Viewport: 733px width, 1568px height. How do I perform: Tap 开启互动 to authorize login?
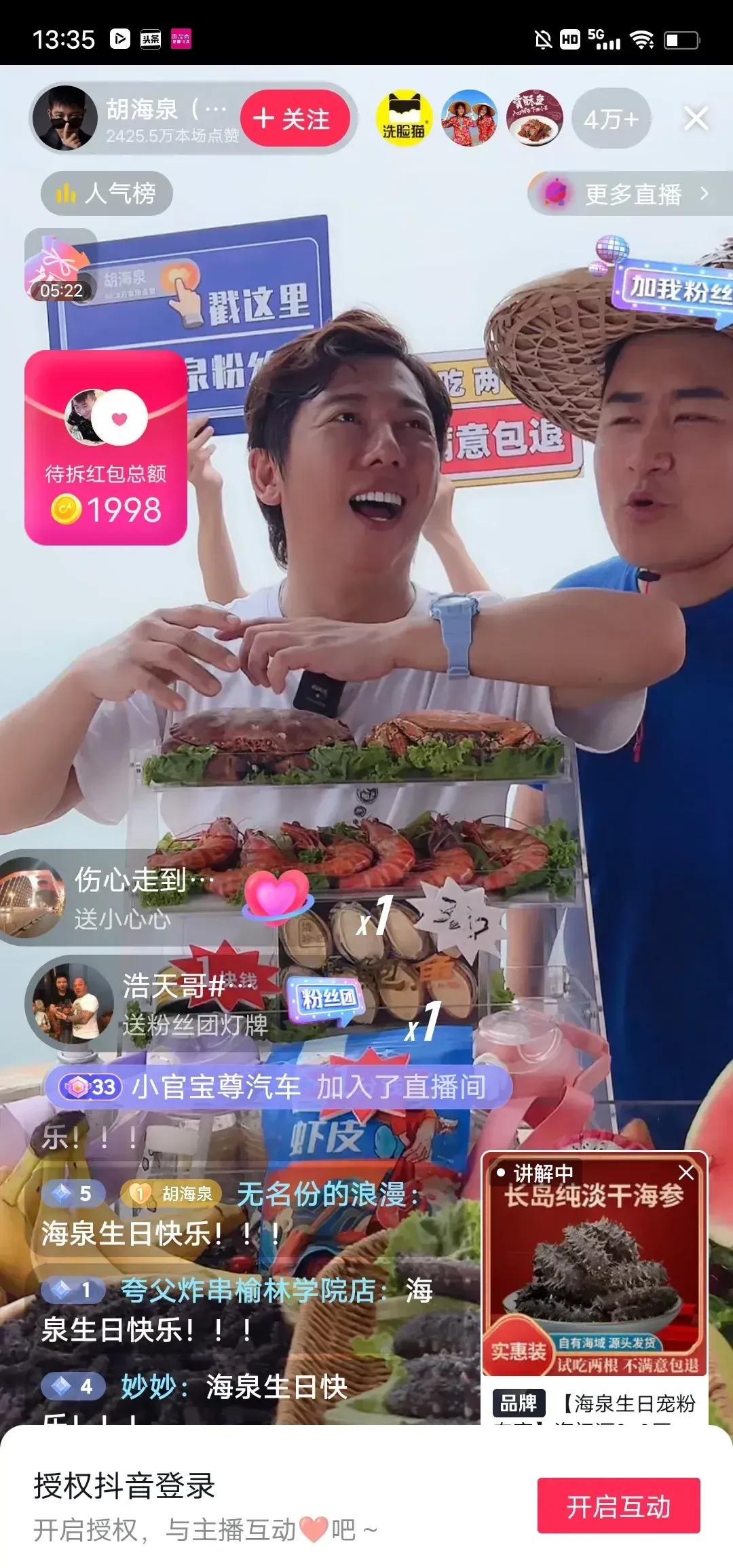tap(618, 1506)
